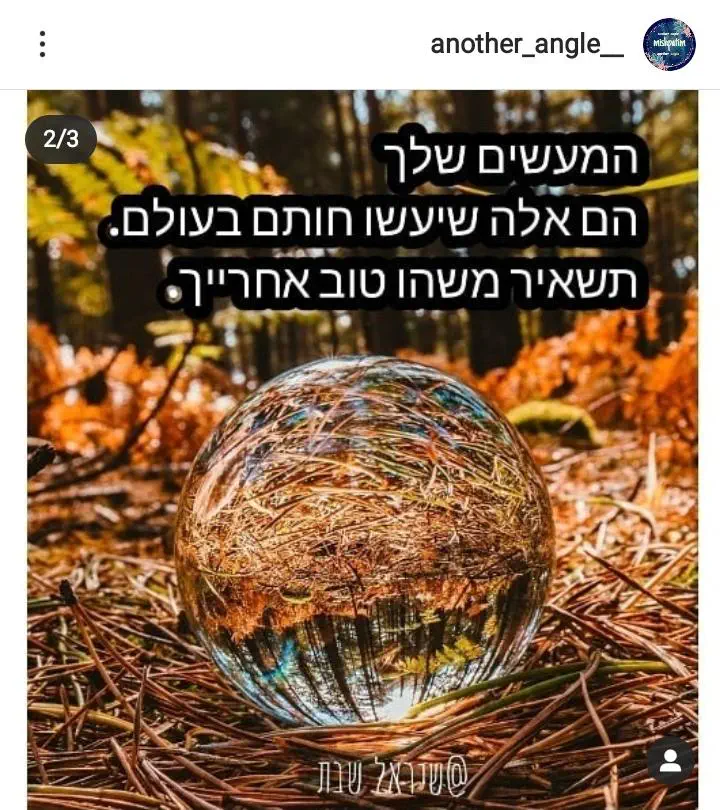Open the crystal ball post image
Image resolution: width=720 pixels, height=810 pixels.
pos(362,540)
